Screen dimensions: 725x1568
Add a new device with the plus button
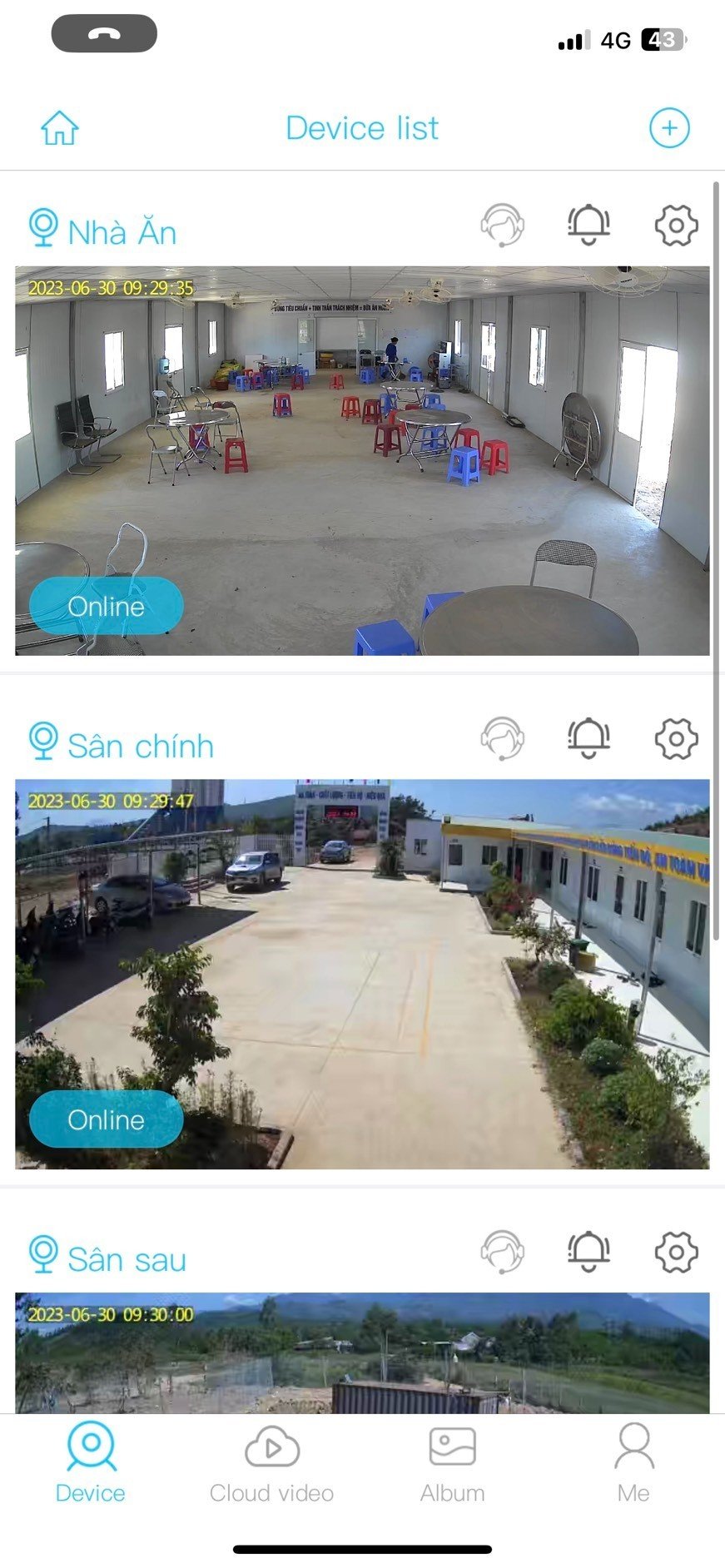pos(670,128)
